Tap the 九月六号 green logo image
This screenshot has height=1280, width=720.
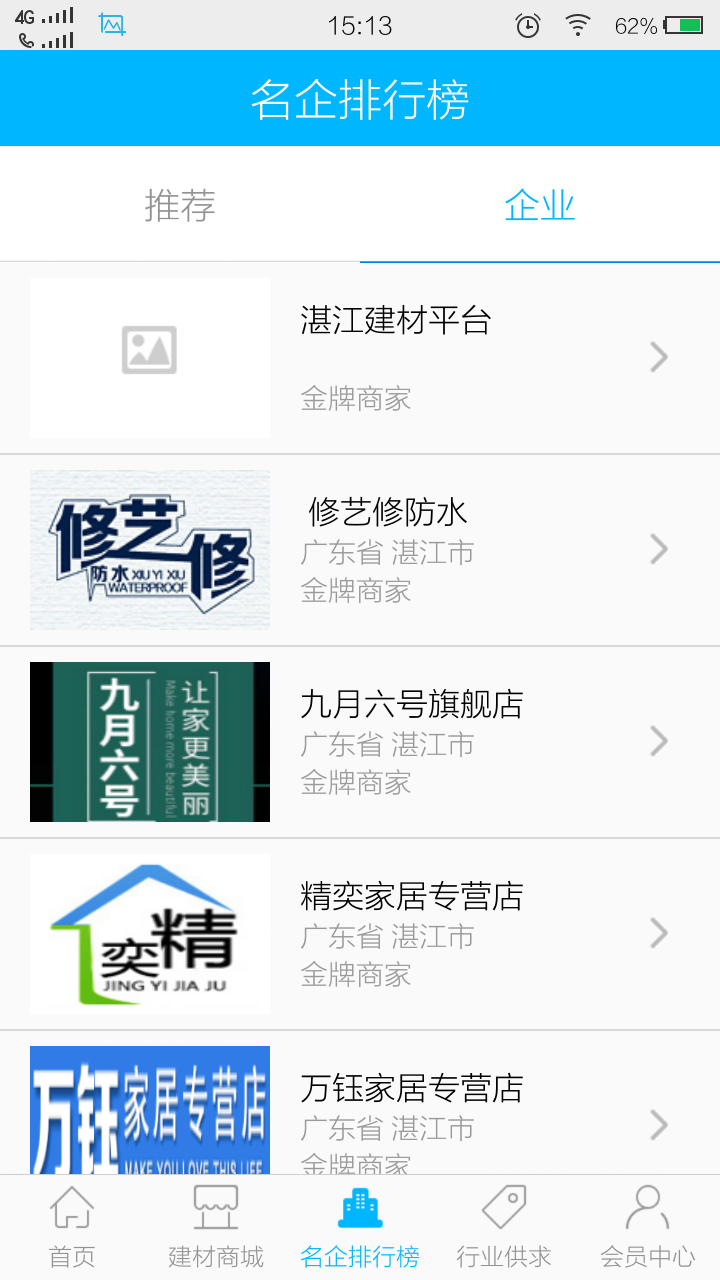[149, 741]
